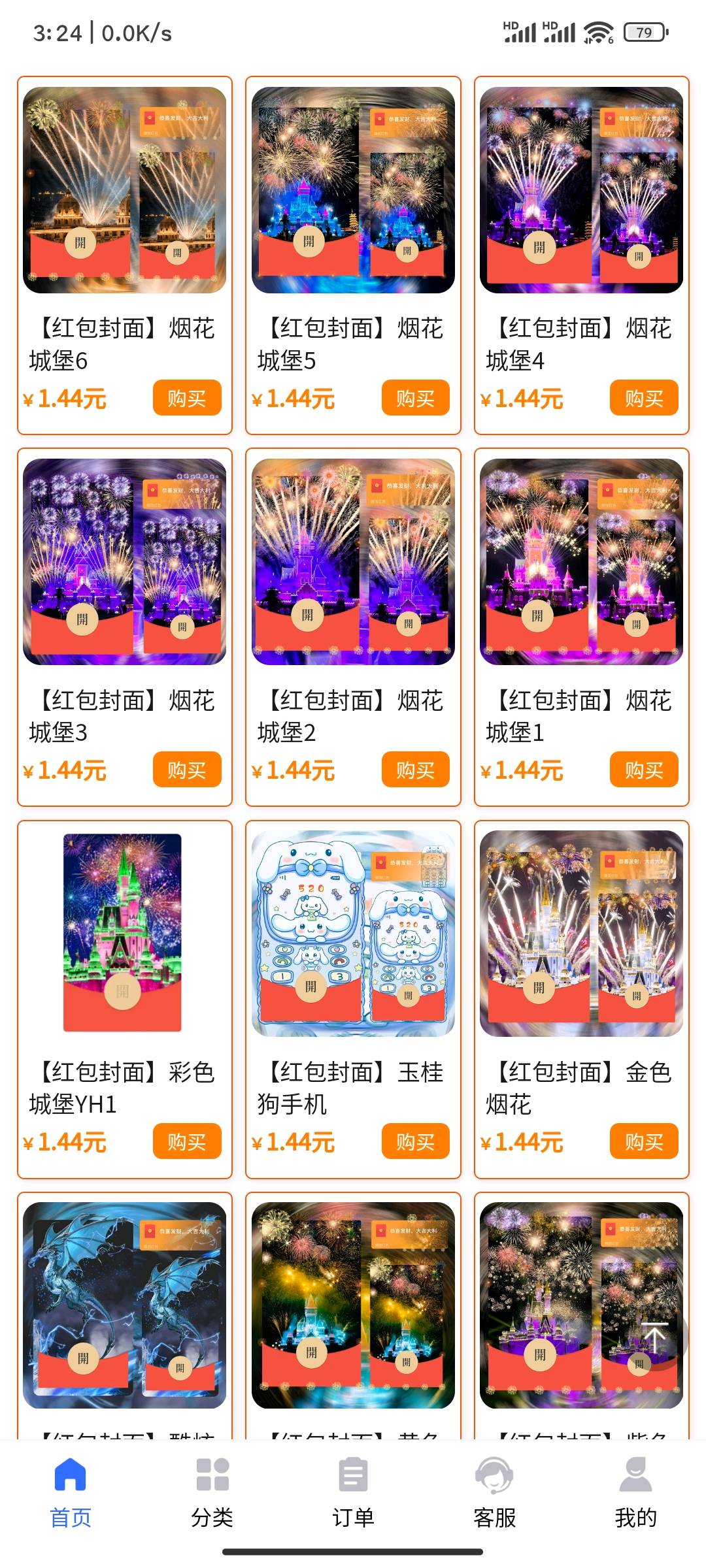Open the 彩色城堡YH1 product image

click(x=122, y=933)
